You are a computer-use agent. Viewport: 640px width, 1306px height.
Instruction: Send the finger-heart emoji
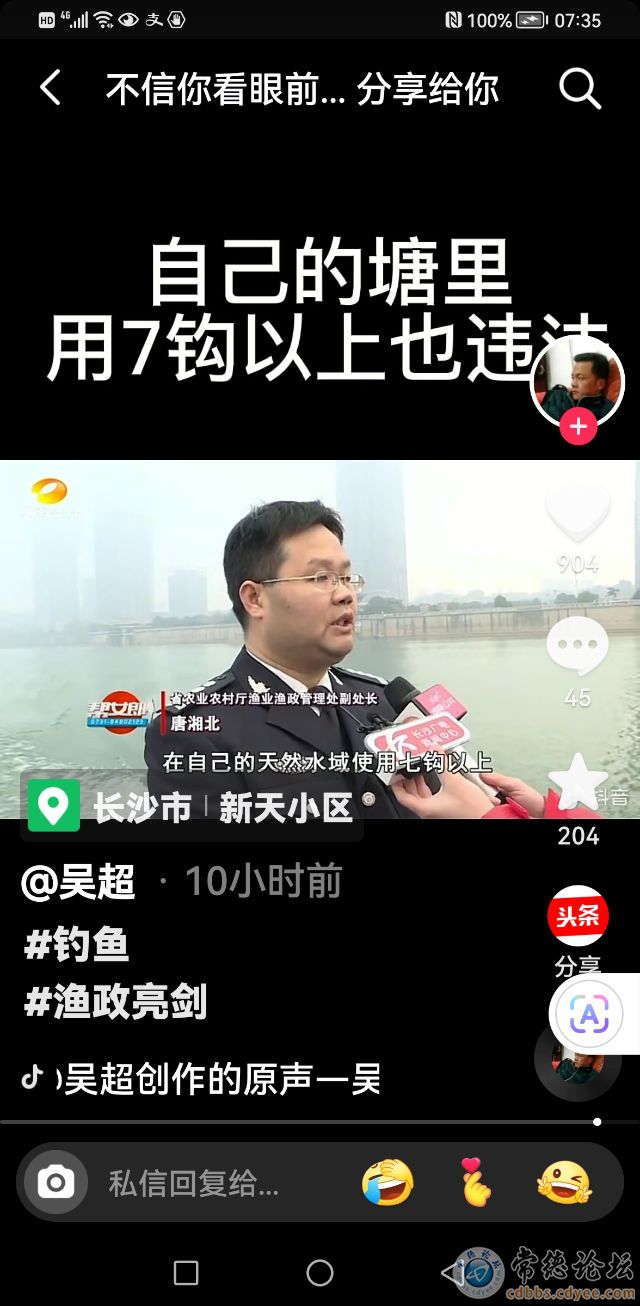pos(476,1184)
